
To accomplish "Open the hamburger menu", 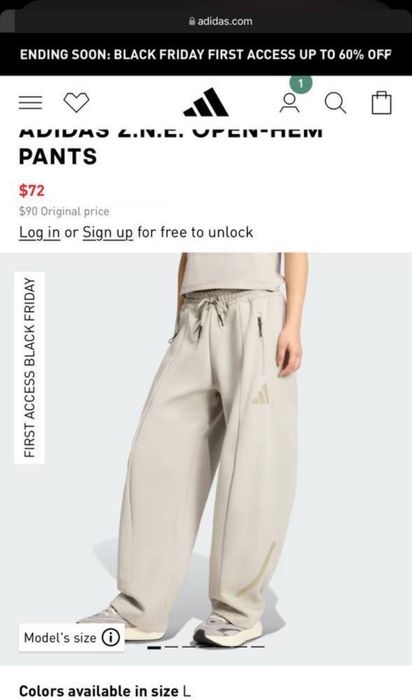I will click(x=30, y=103).
